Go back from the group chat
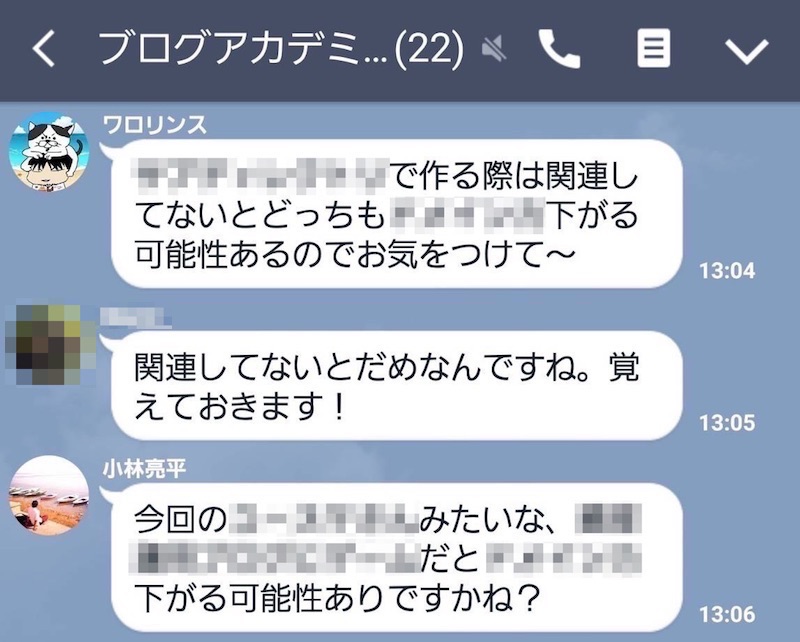The image size is (800, 642). click(43, 49)
